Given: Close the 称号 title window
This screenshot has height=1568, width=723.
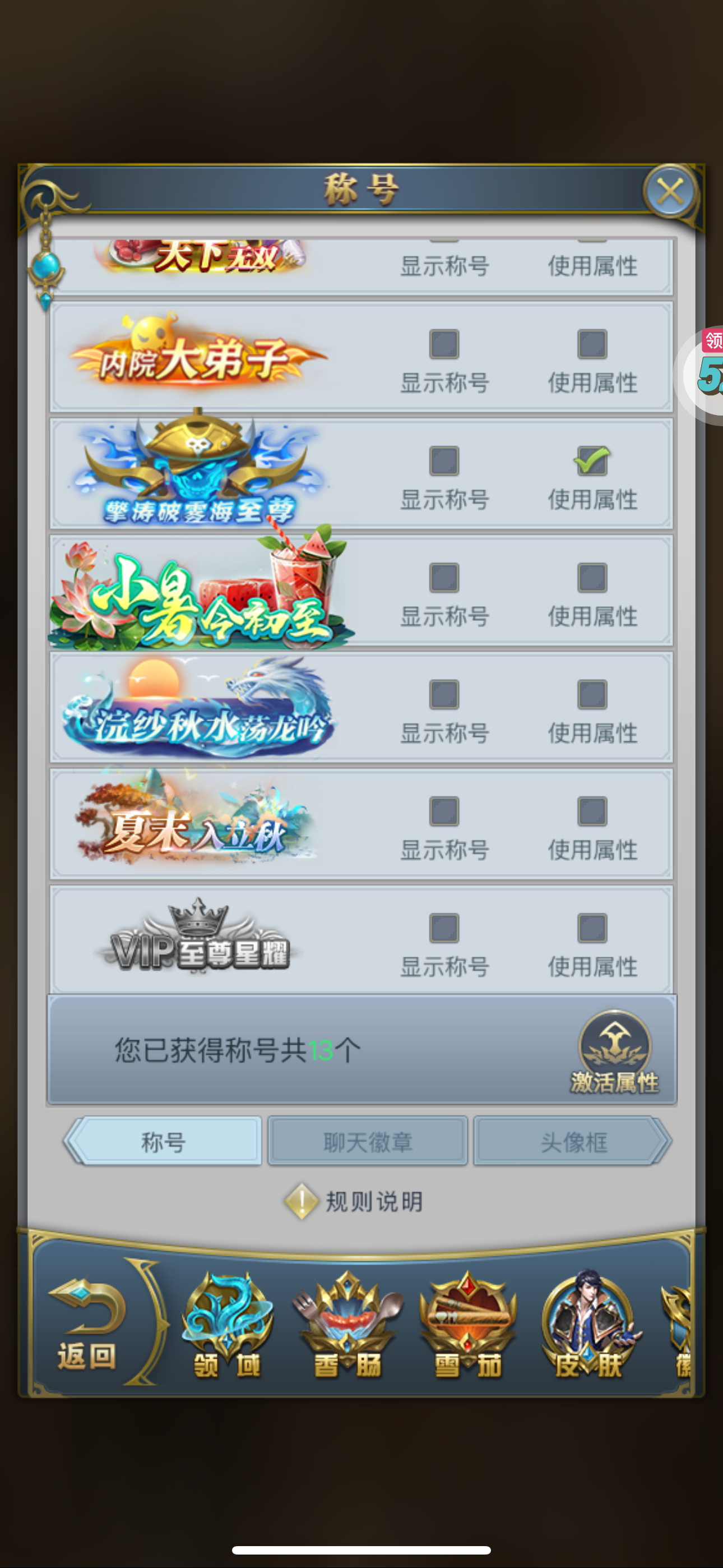Looking at the screenshot, I should point(670,192).
